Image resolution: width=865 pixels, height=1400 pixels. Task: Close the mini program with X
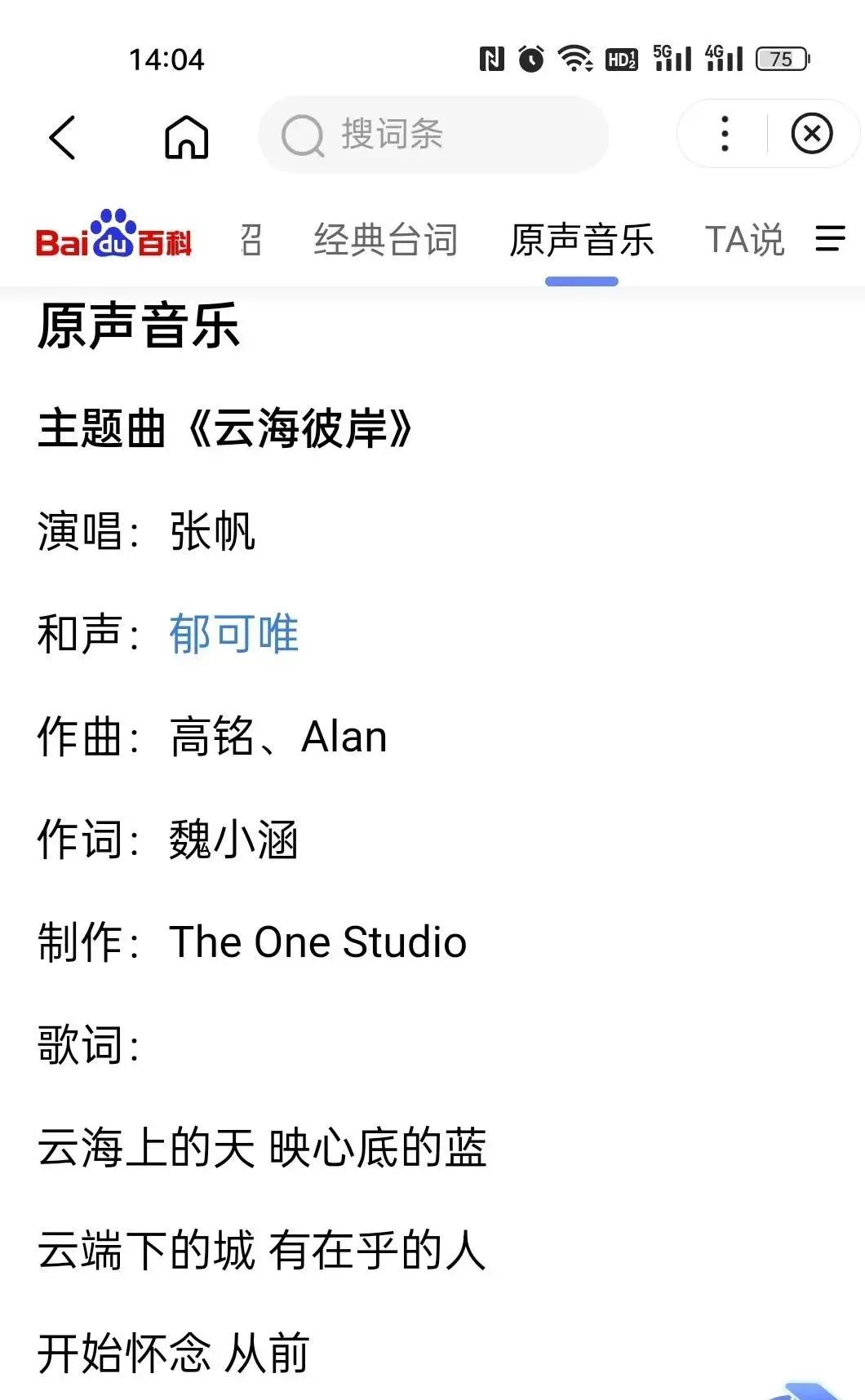point(812,134)
